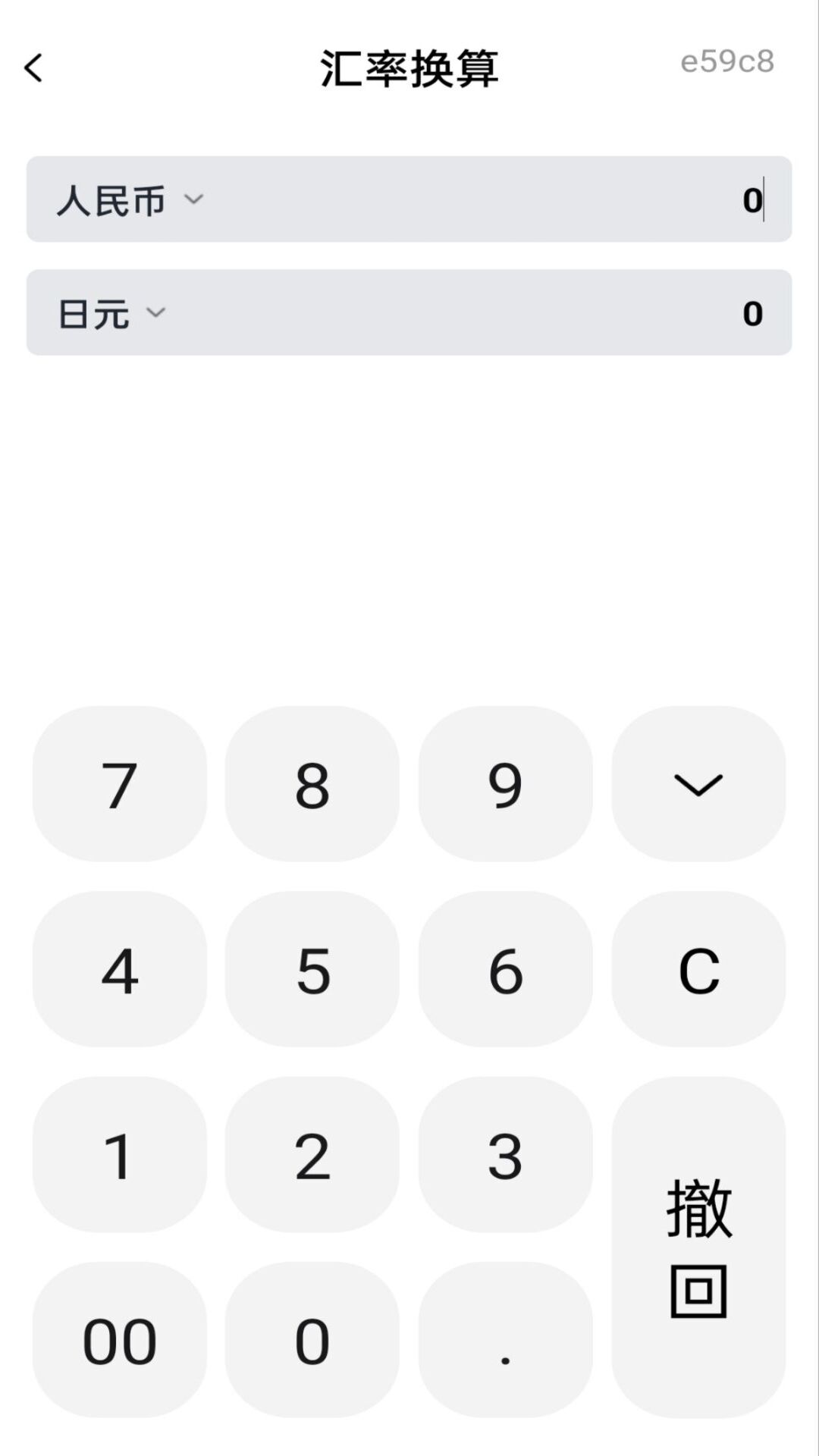The image size is (819, 1456).
Task: Tap the 5 key
Action: [x=312, y=970]
